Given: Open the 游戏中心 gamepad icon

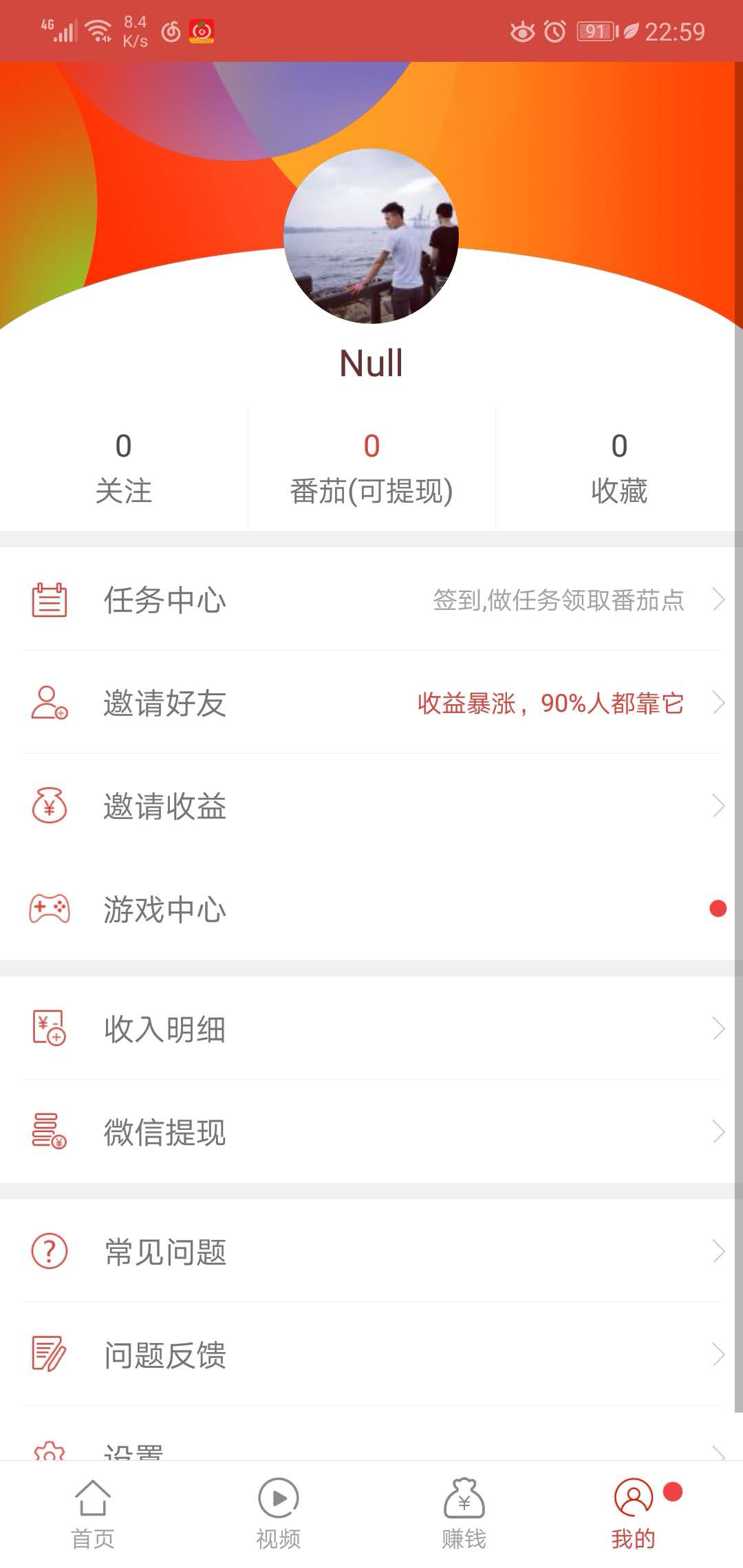Looking at the screenshot, I should 50,910.
